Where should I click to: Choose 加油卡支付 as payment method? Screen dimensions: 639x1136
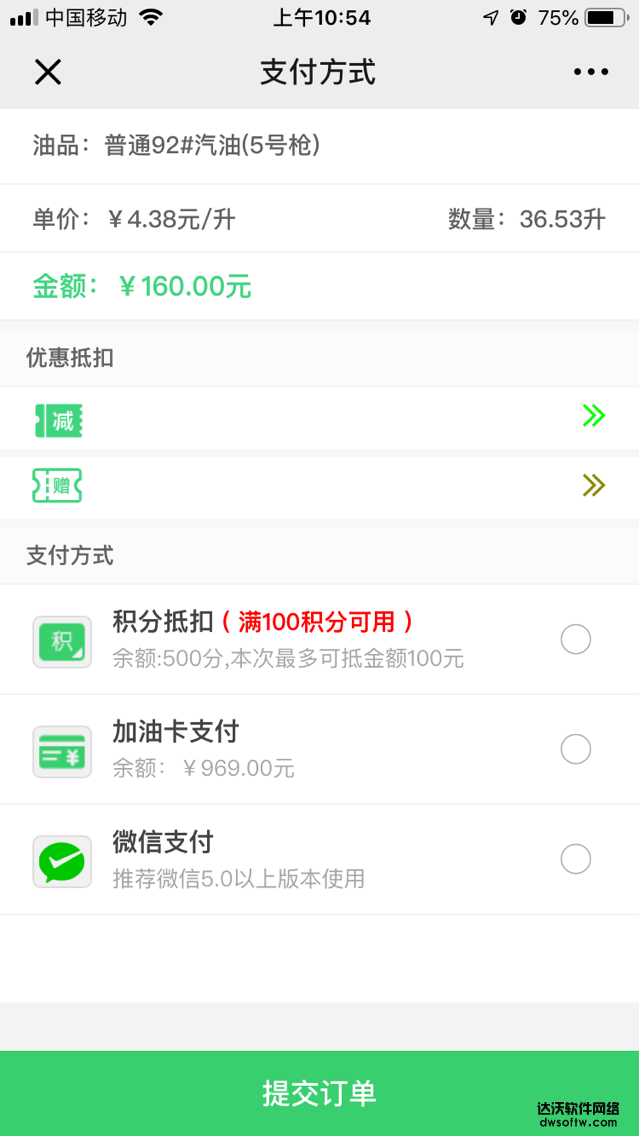[x=575, y=749]
